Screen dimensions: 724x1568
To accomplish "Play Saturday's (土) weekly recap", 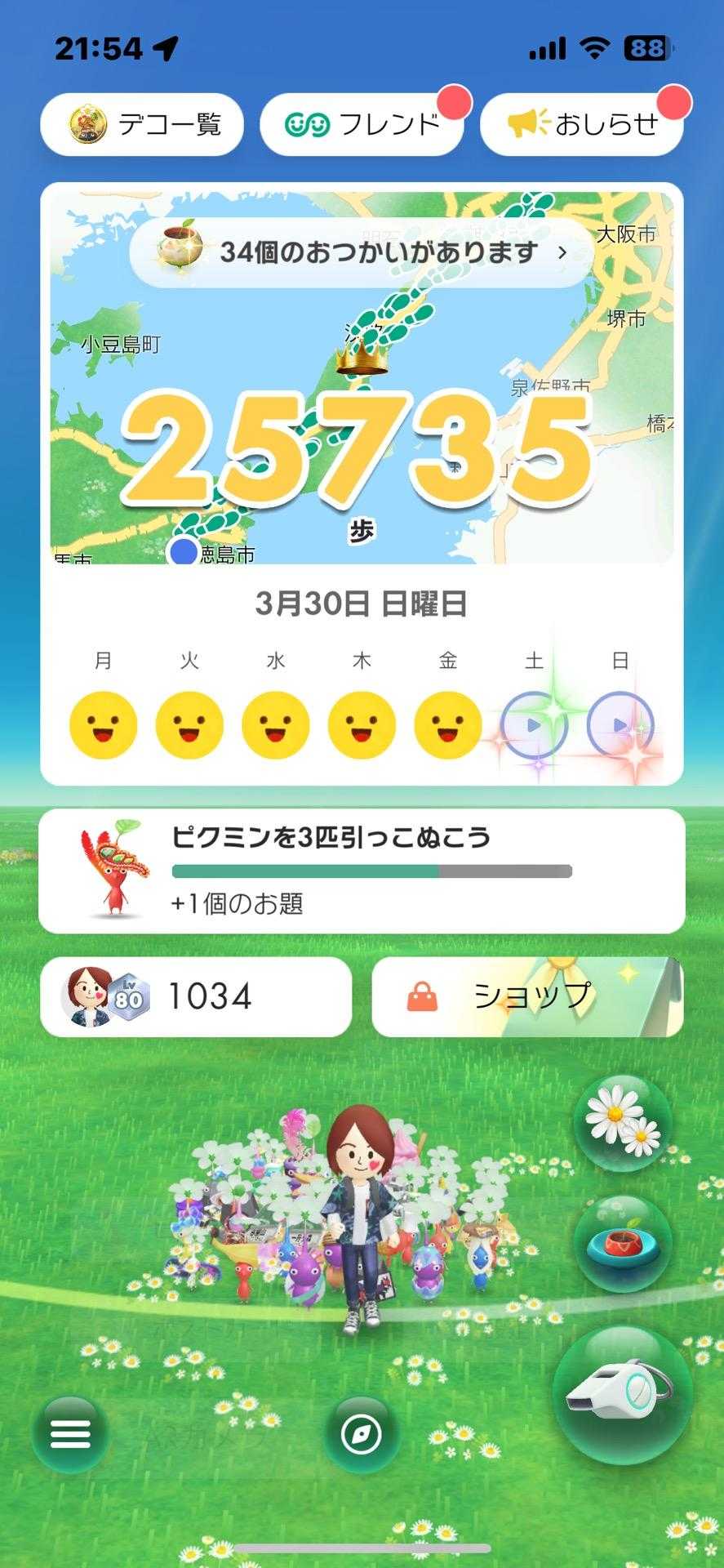I will pyautogui.click(x=533, y=724).
